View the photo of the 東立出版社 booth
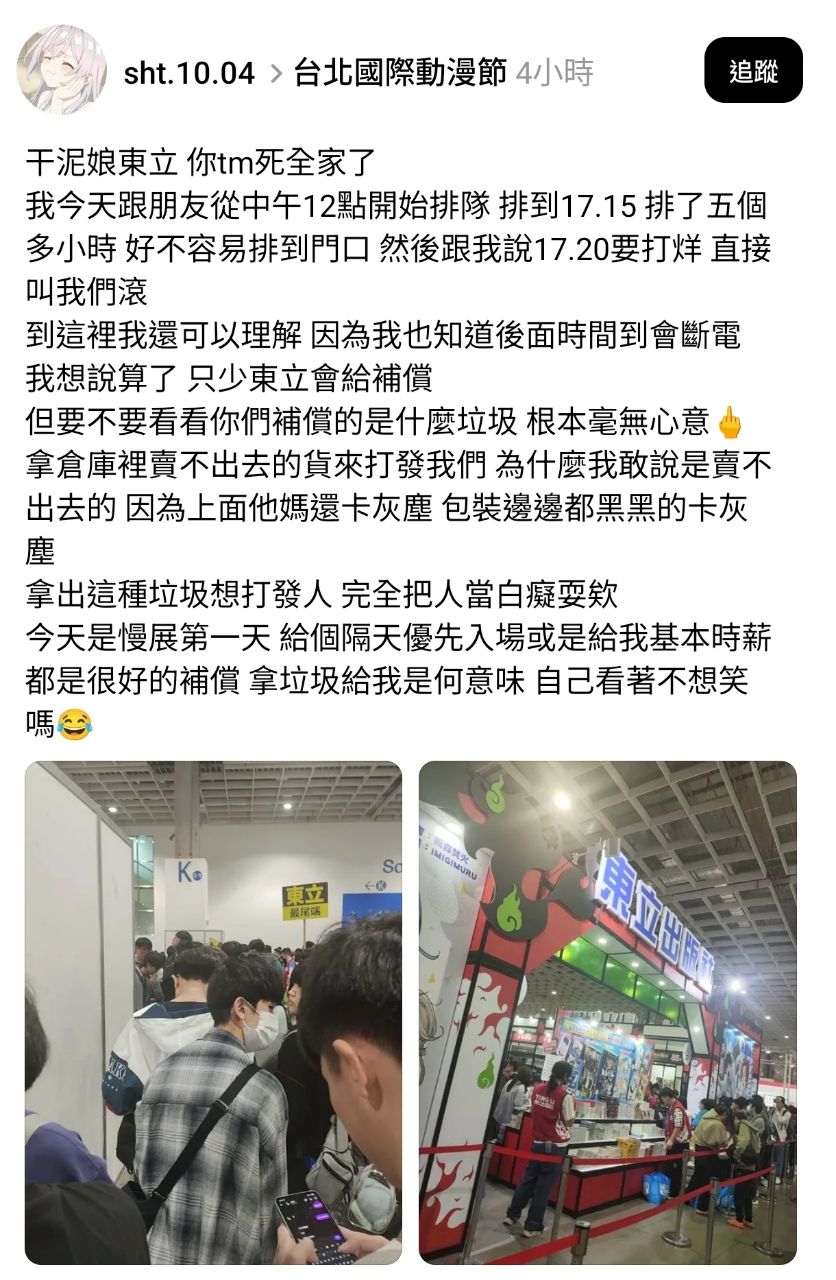836x1280 pixels. click(x=608, y=1013)
